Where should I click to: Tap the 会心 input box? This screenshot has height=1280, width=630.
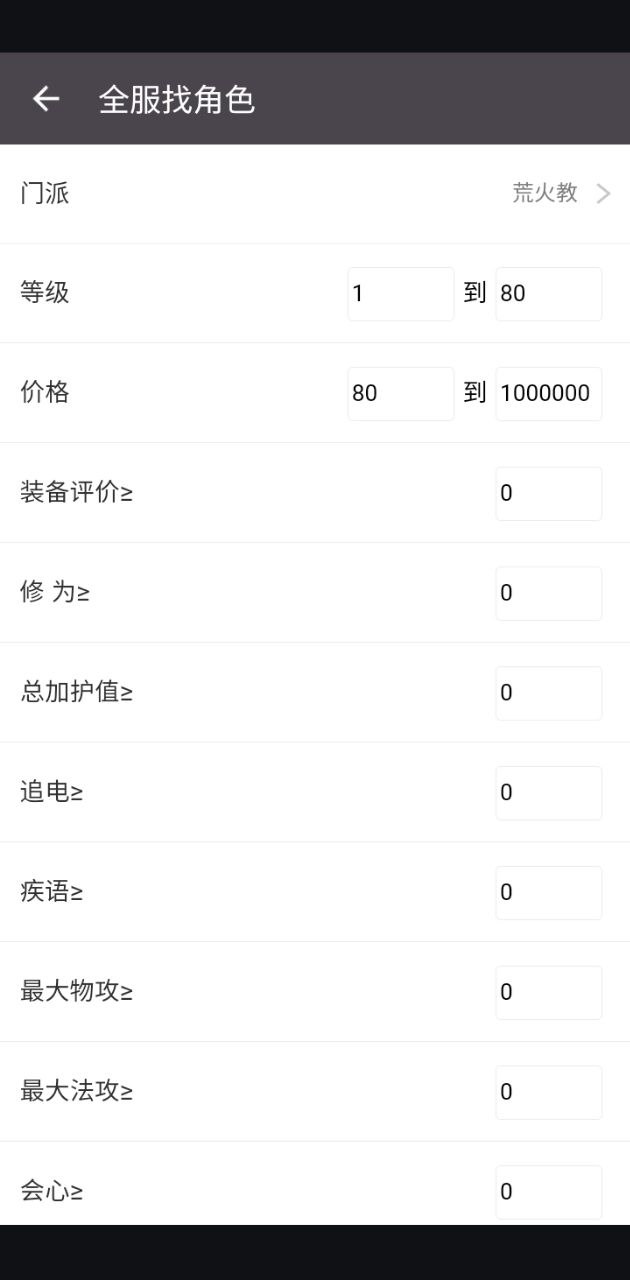(549, 1193)
